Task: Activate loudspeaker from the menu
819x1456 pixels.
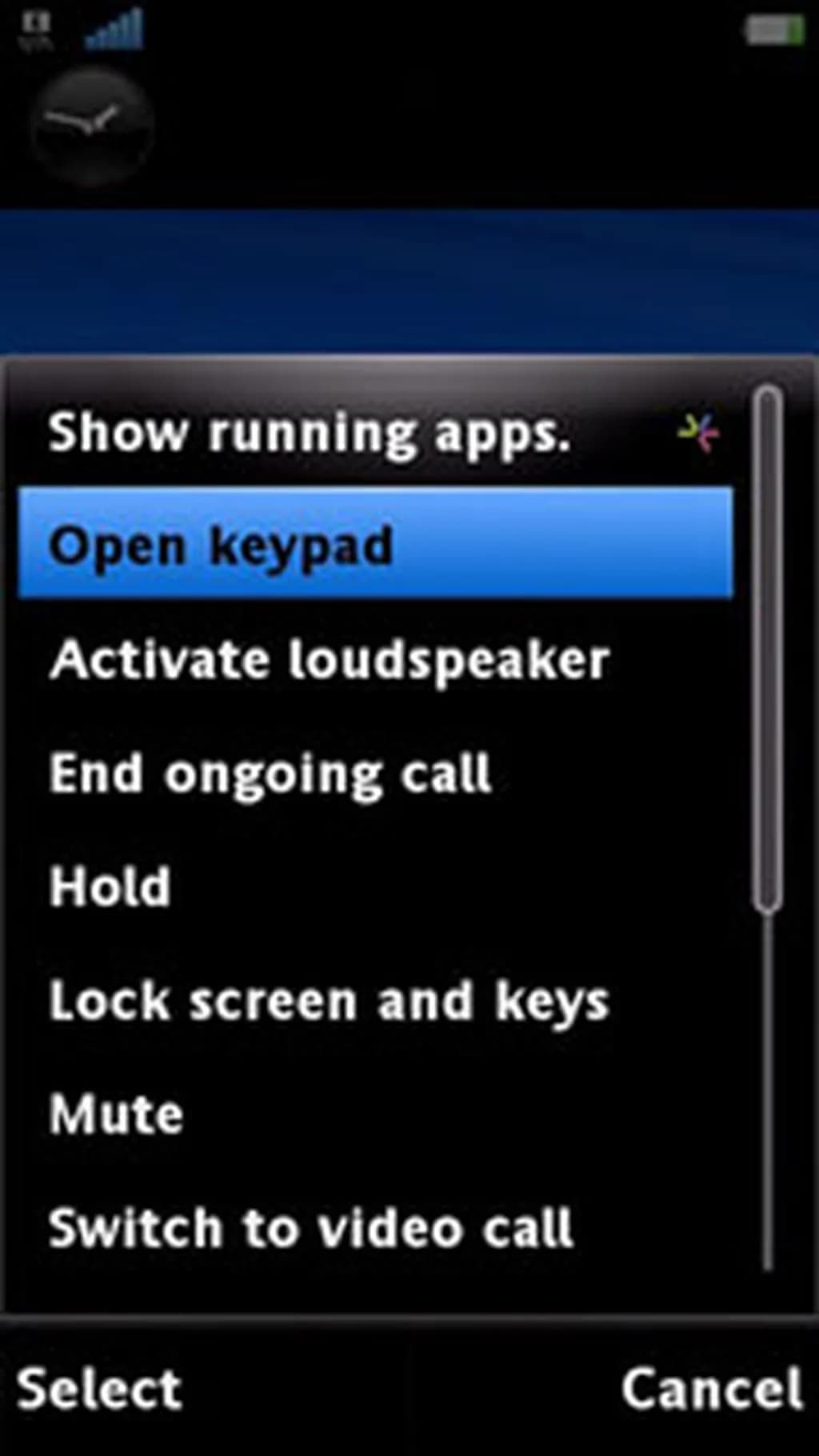Action: click(329, 660)
